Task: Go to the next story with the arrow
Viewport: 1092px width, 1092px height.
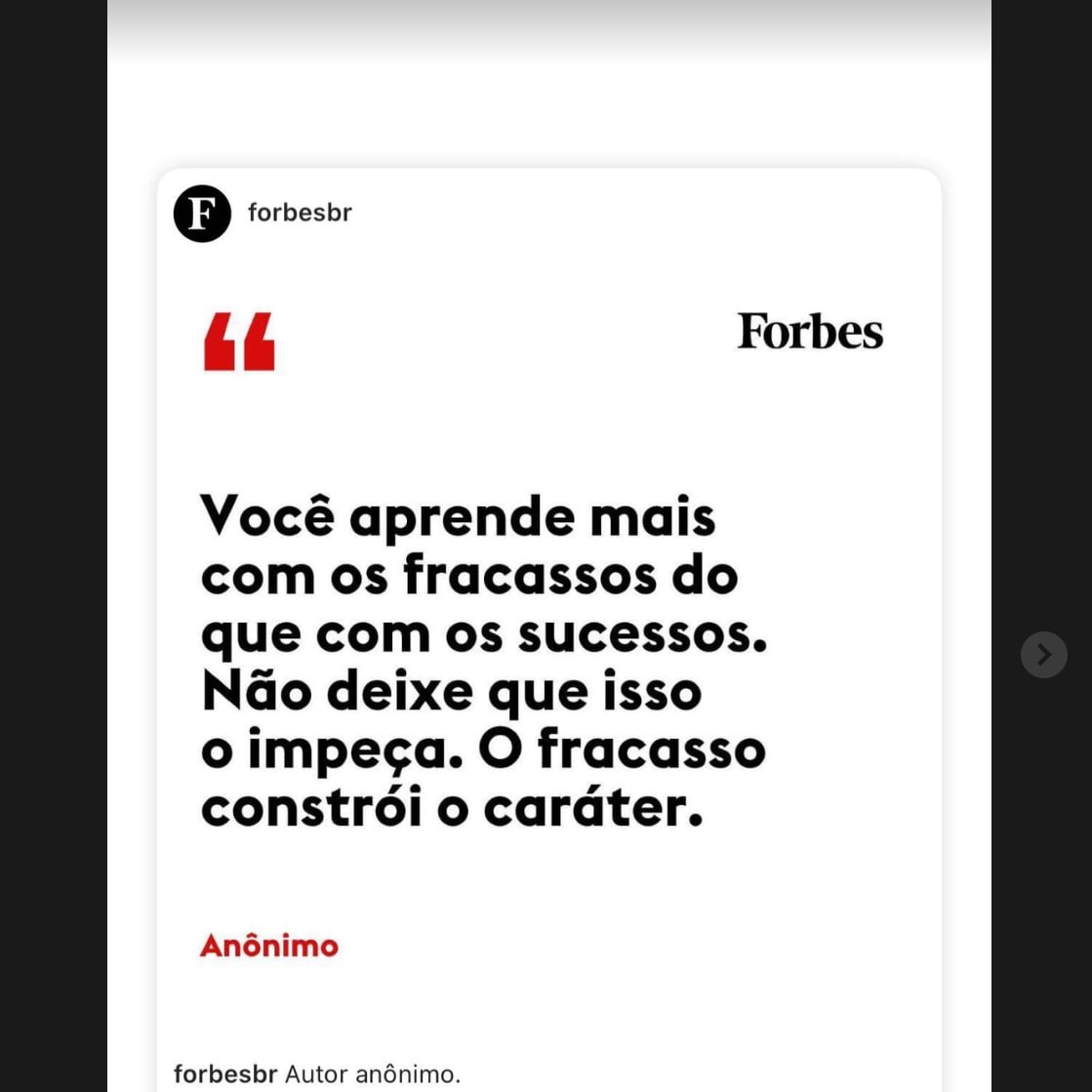Action: point(1043,655)
